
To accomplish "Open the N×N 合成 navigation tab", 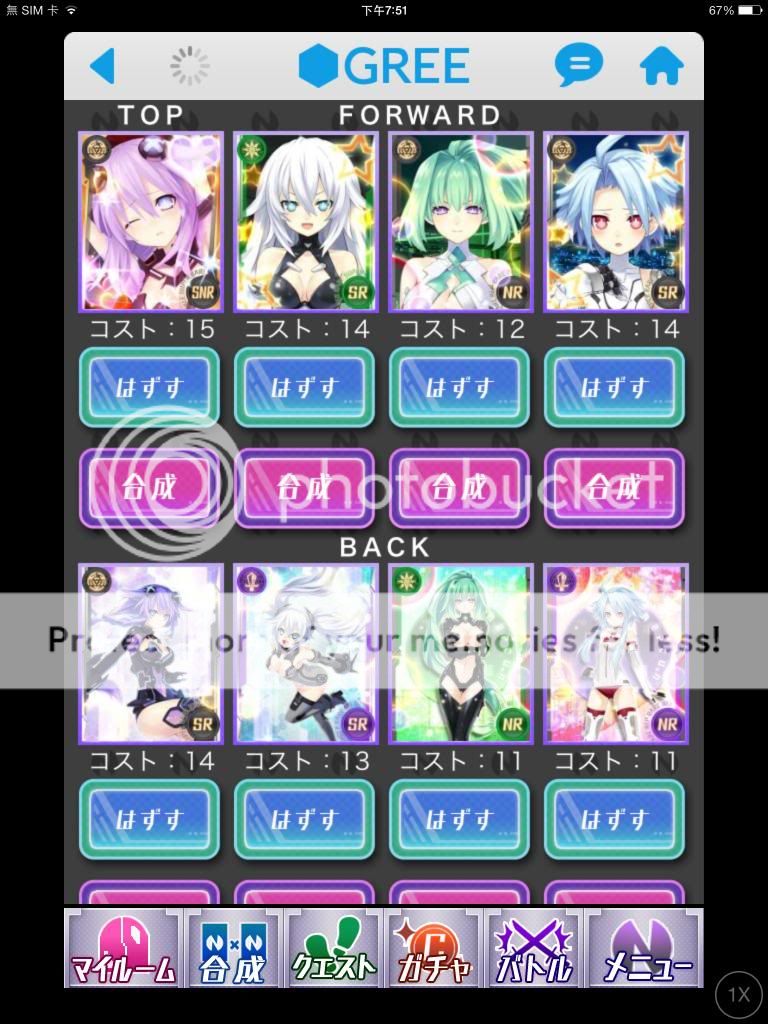I will (x=234, y=949).
